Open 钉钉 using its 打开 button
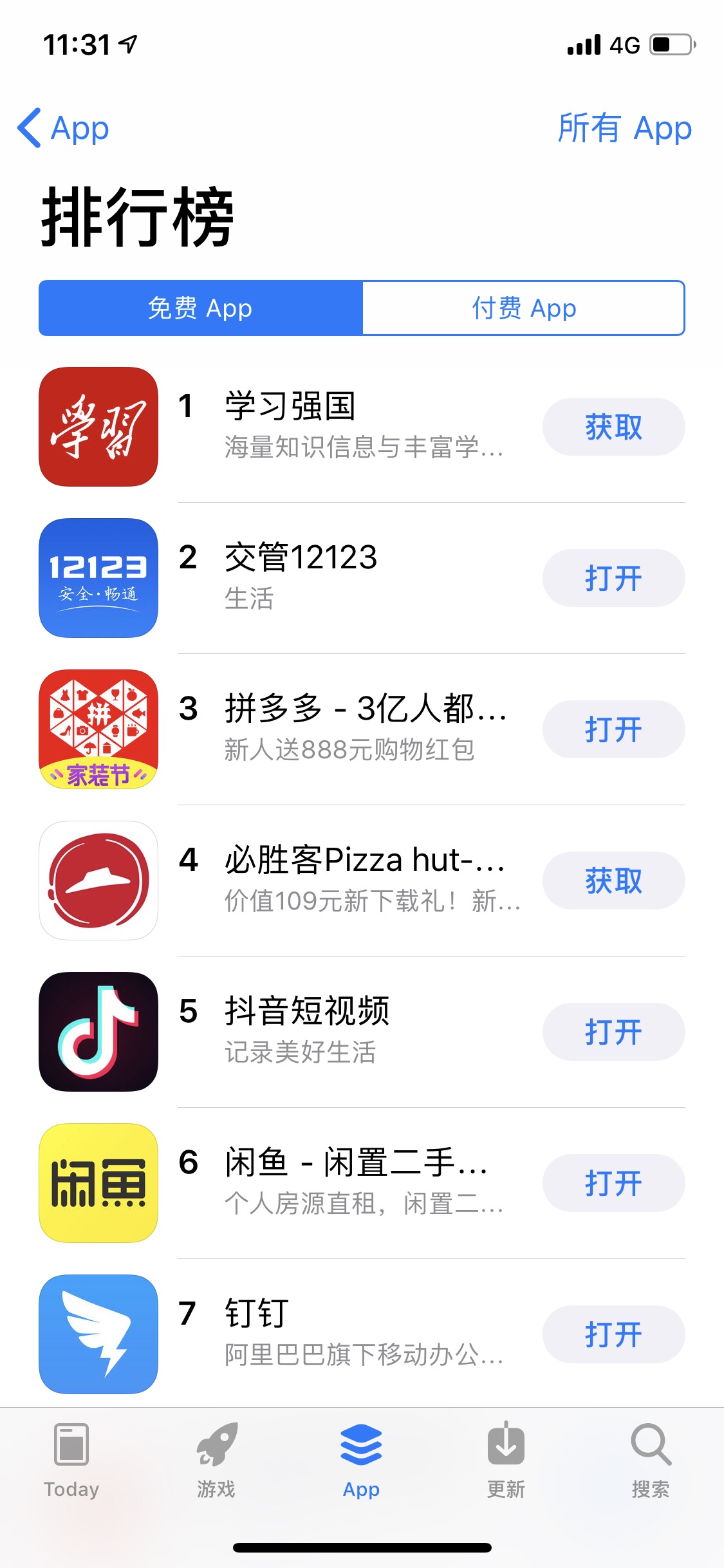This screenshot has width=724, height=1568. click(613, 1334)
